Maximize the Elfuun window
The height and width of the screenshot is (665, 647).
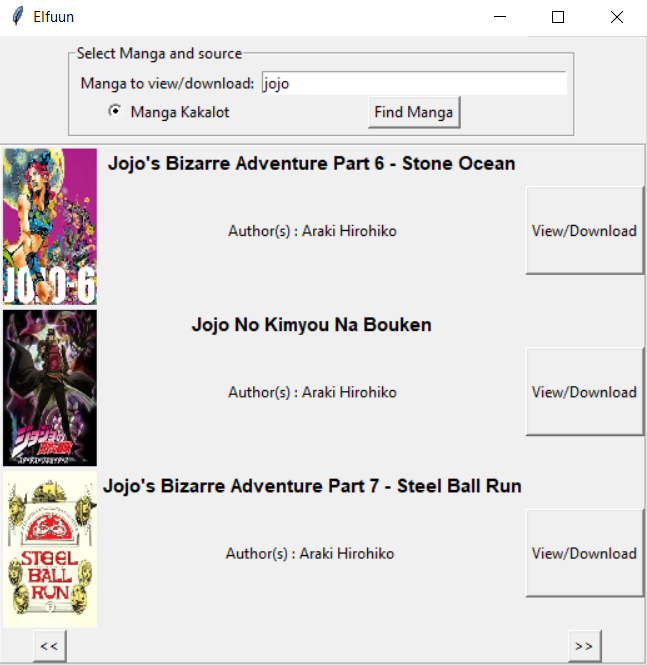point(558,17)
